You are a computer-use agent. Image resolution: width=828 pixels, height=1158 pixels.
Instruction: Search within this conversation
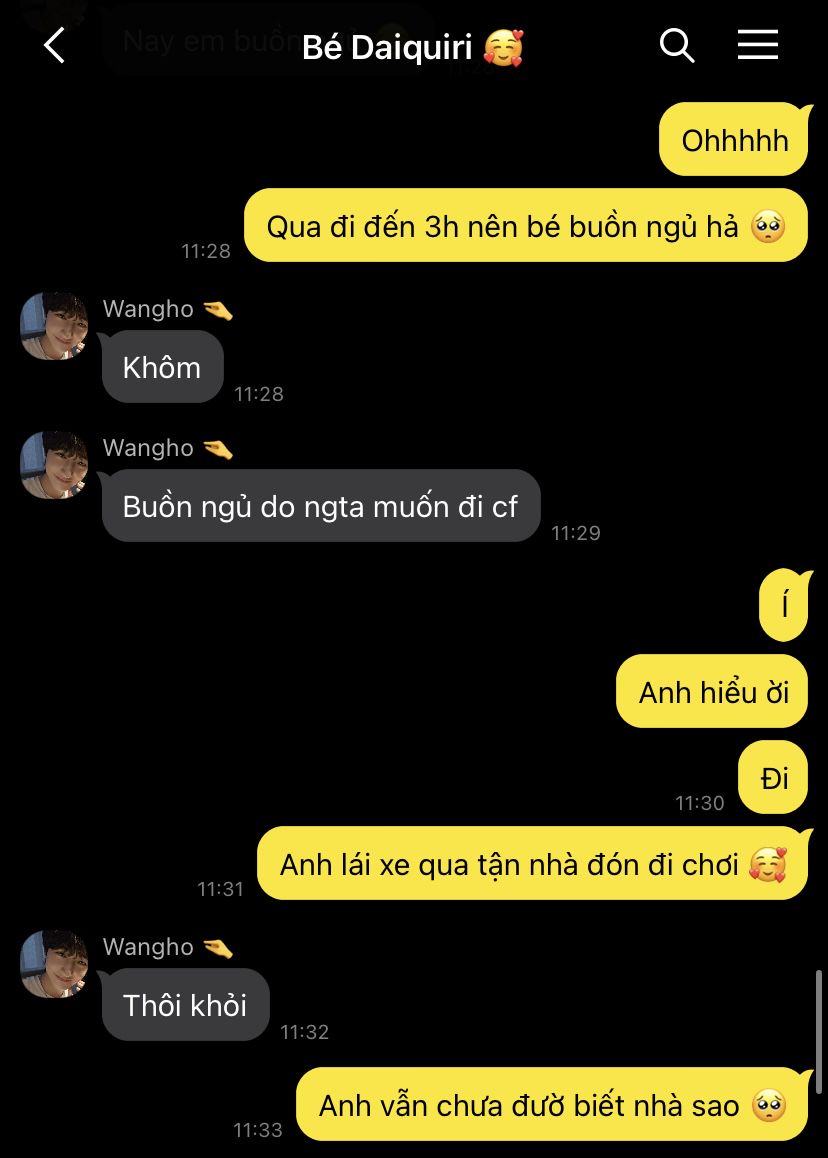pyautogui.click(x=677, y=46)
